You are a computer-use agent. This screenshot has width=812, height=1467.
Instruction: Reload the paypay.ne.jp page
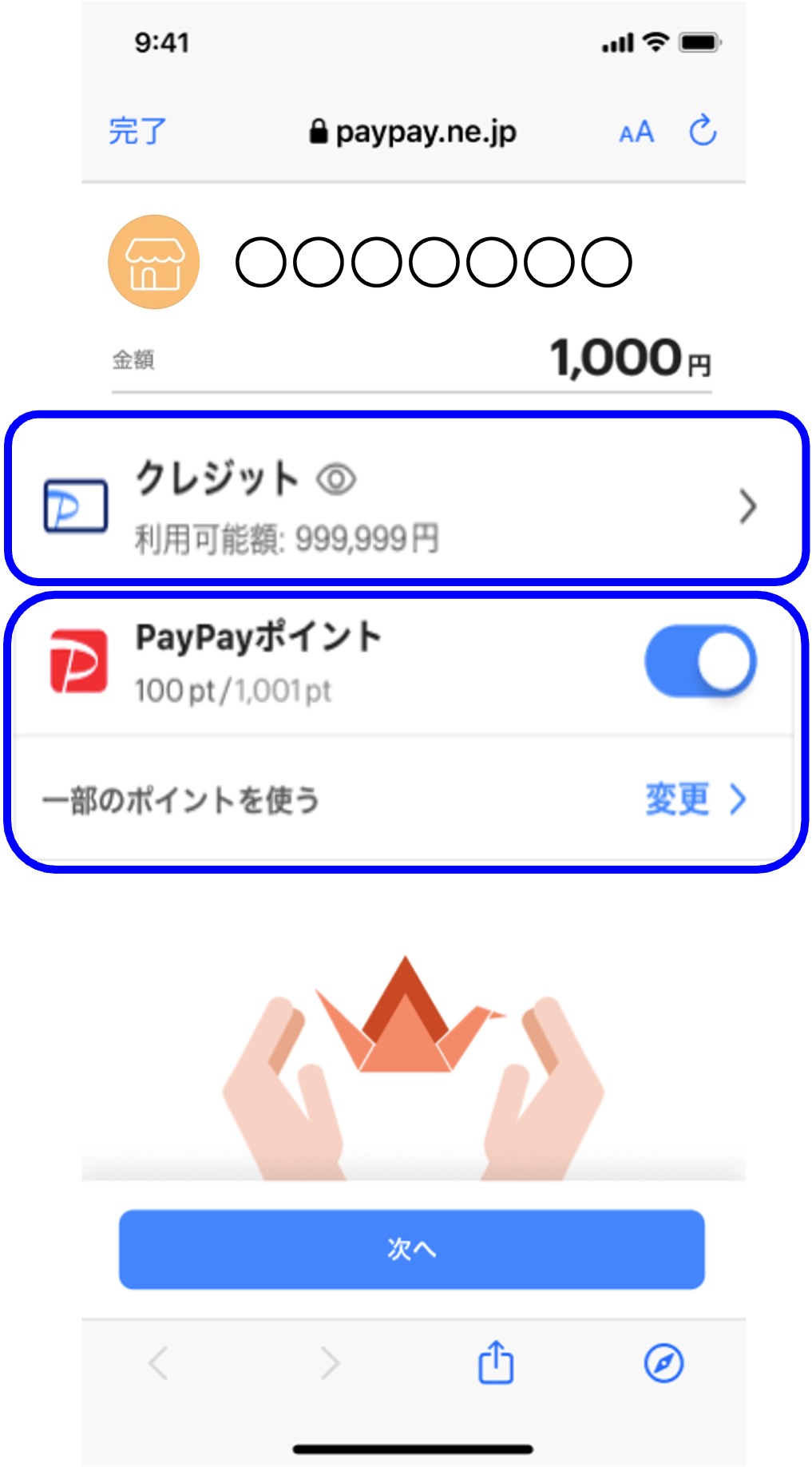coord(703,130)
